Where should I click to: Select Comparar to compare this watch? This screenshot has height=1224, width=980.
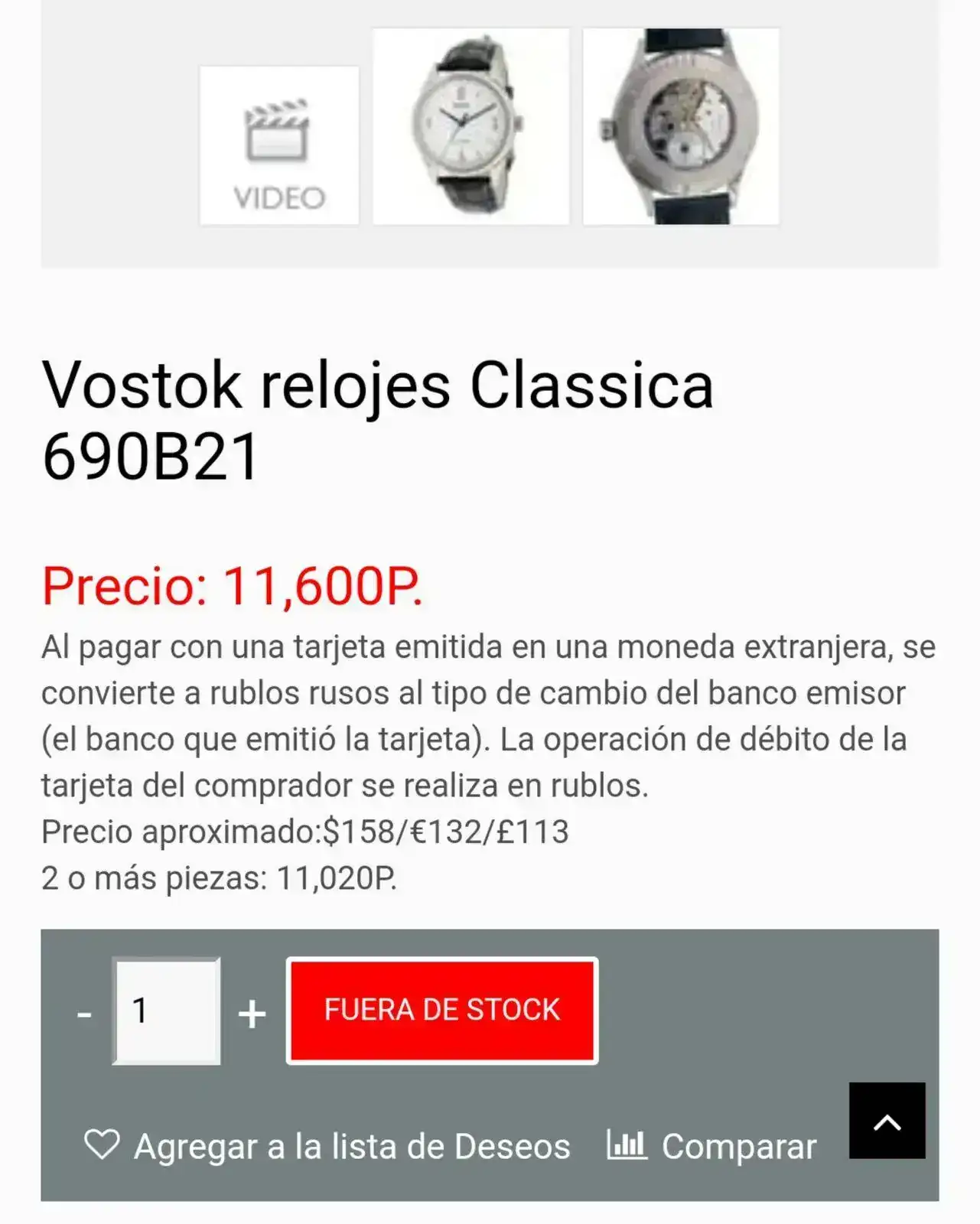point(711,1146)
